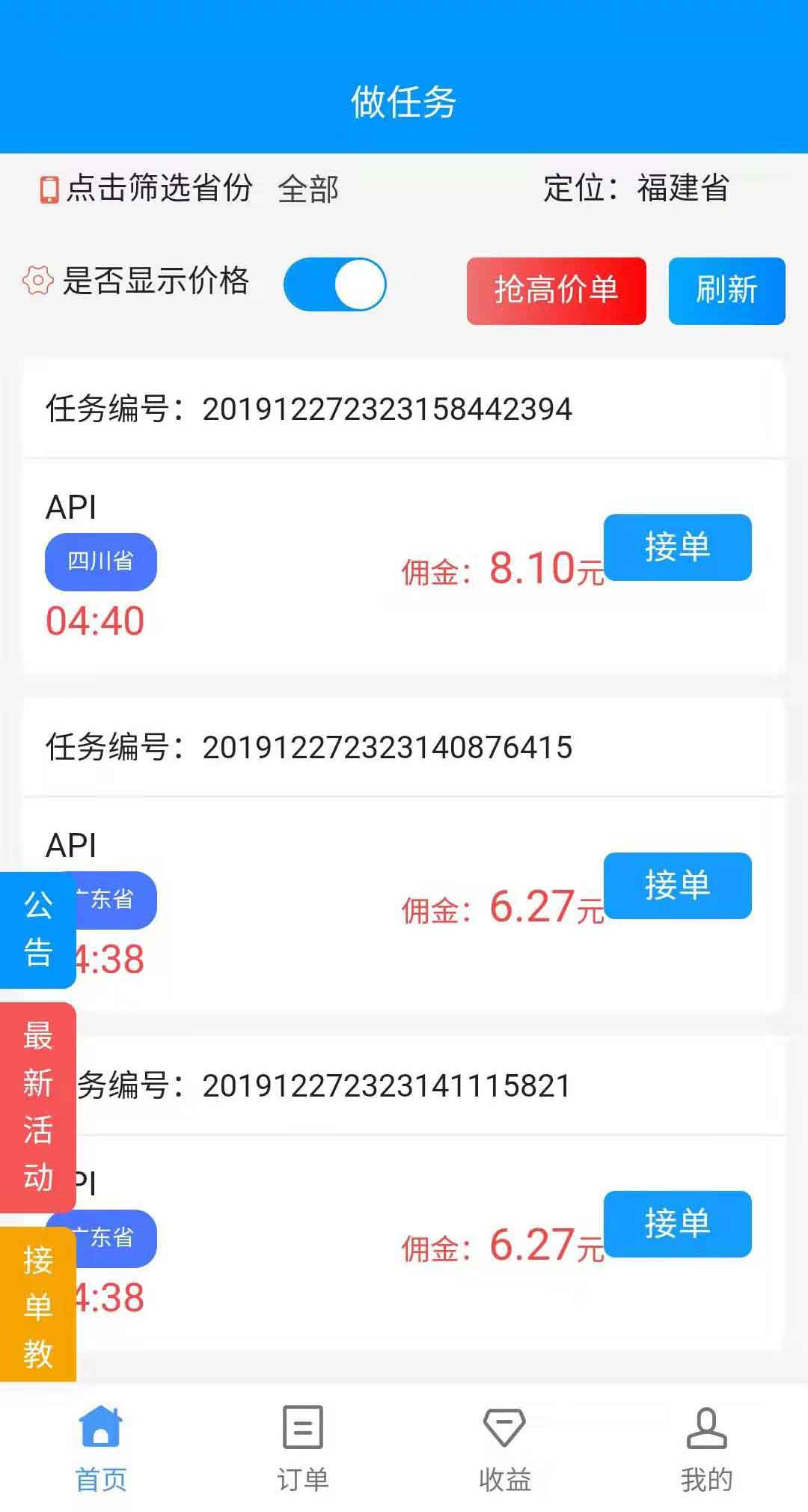
Task: Accept the 8.10元 四川省 task with 接单
Action: [677, 547]
